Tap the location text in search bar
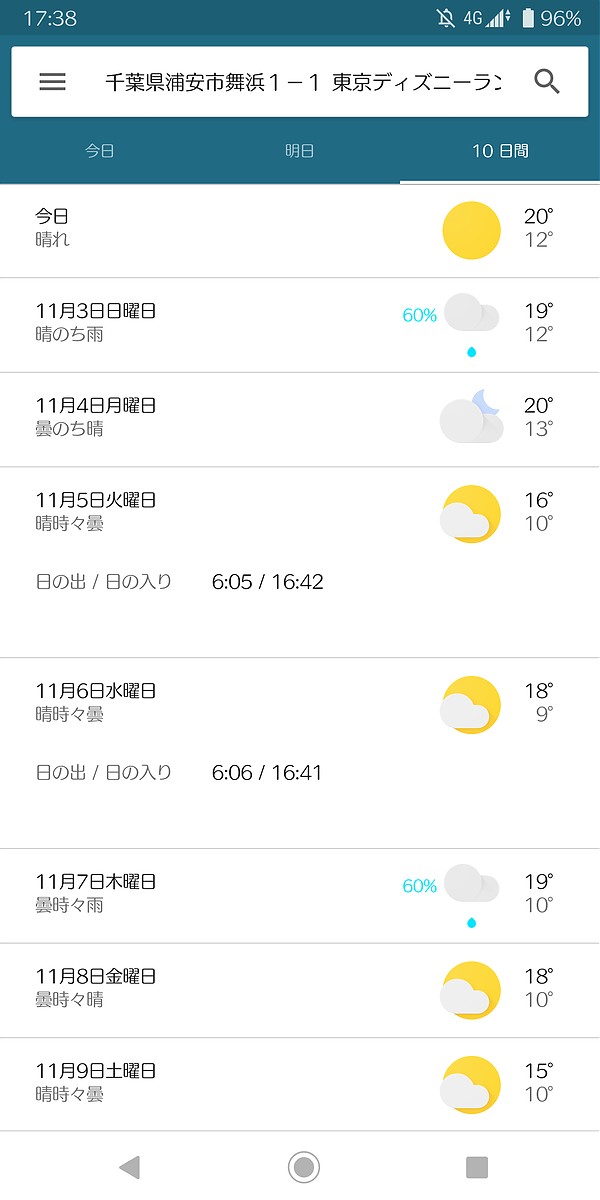The height and width of the screenshot is (1200, 600). (303, 82)
